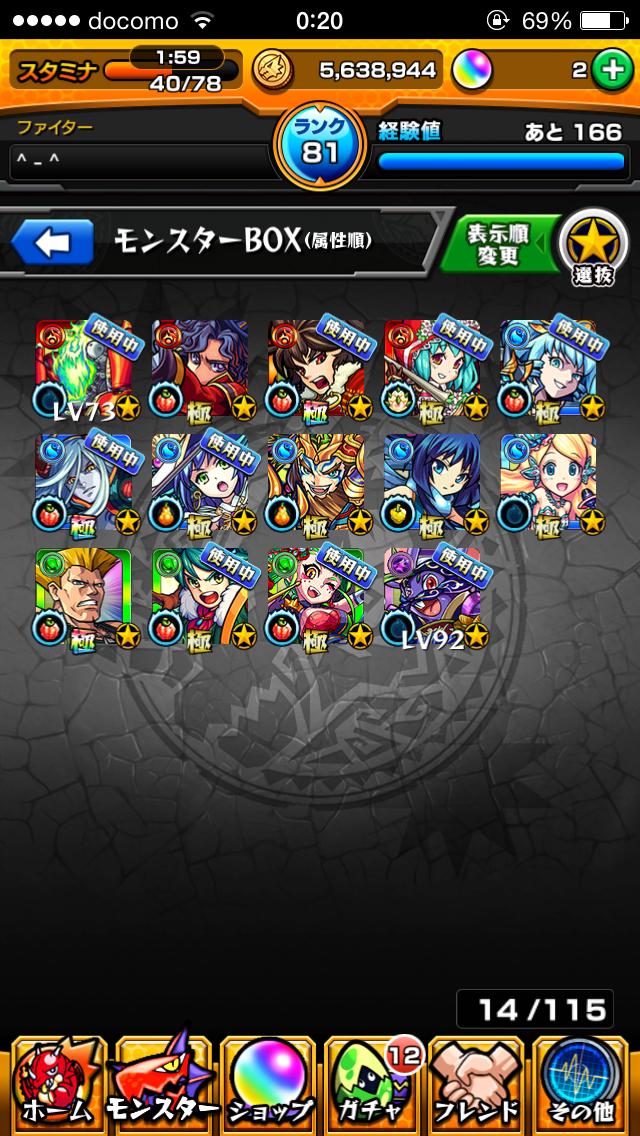Select the purple-haired man in red monster

pyautogui.click(x=201, y=369)
